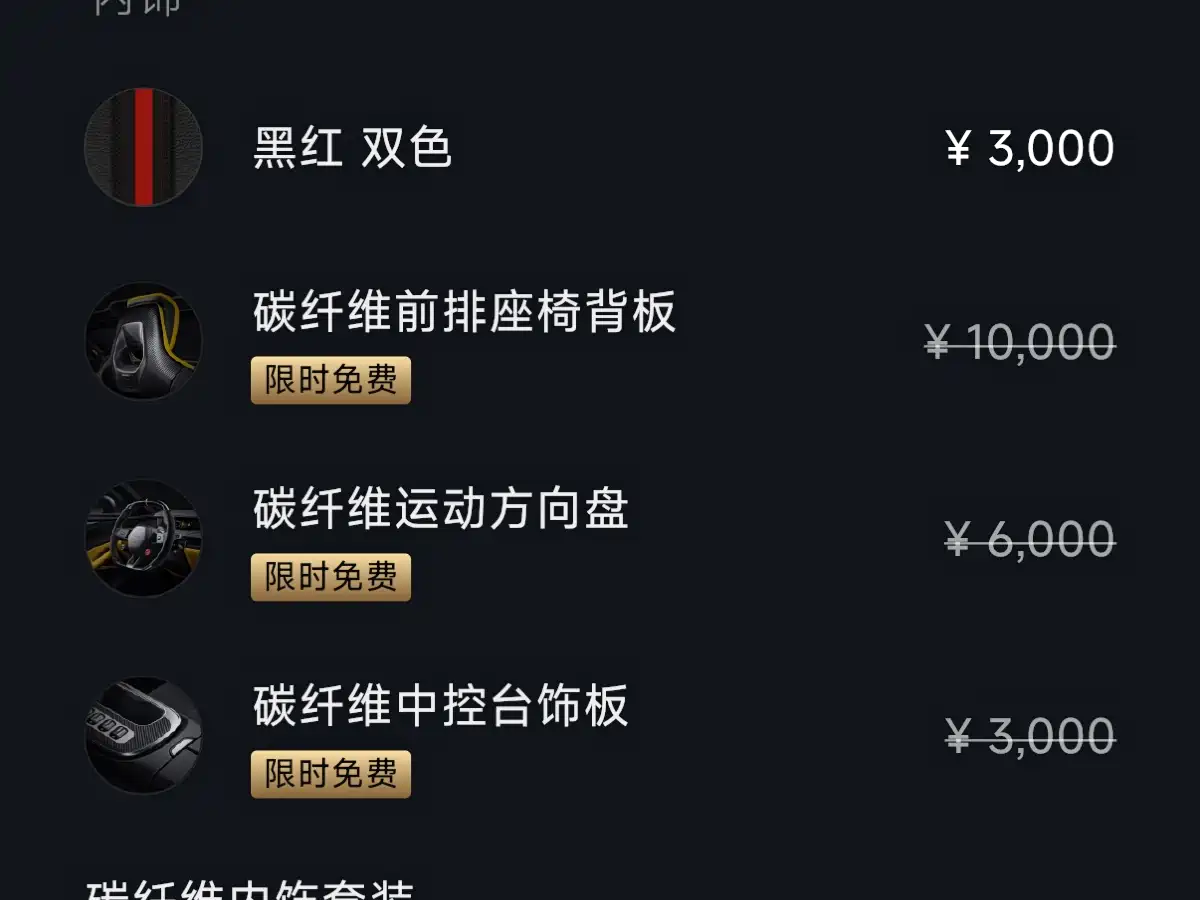Open the 黑红 双色 interior option
This screenshot has height=900, width=1200.
coord(352,148)
